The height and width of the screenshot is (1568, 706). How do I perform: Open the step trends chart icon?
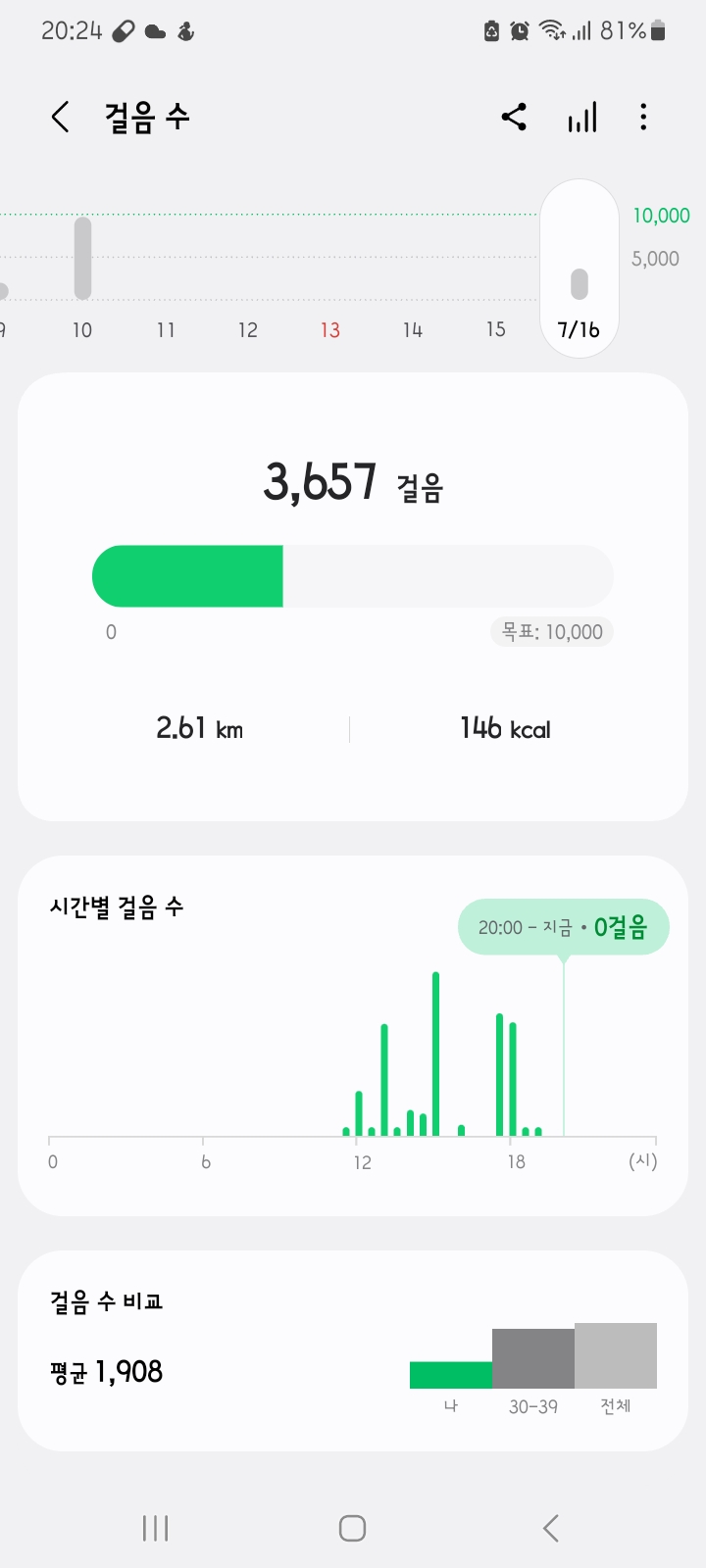coord(581,119)
